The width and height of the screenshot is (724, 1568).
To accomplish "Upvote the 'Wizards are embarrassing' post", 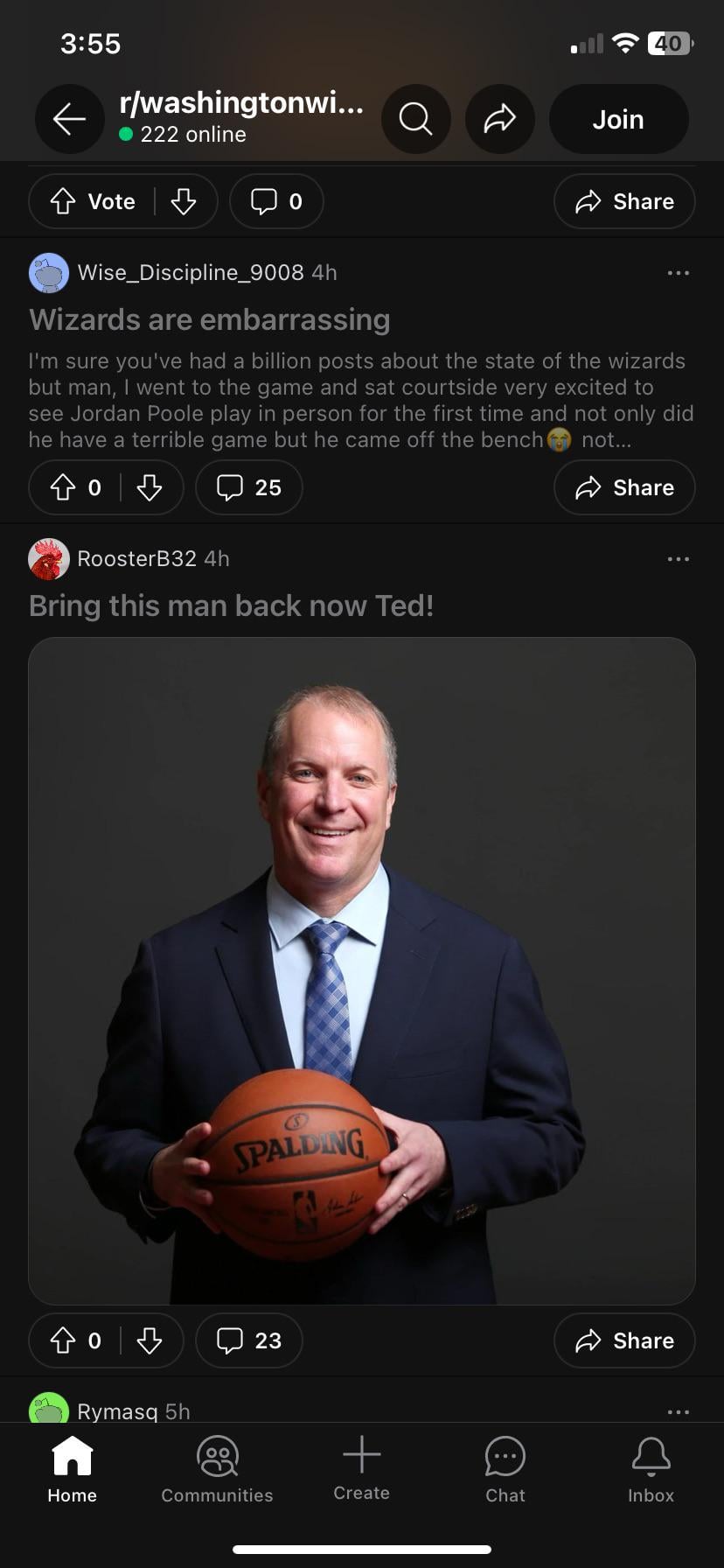I will (63, 487).
